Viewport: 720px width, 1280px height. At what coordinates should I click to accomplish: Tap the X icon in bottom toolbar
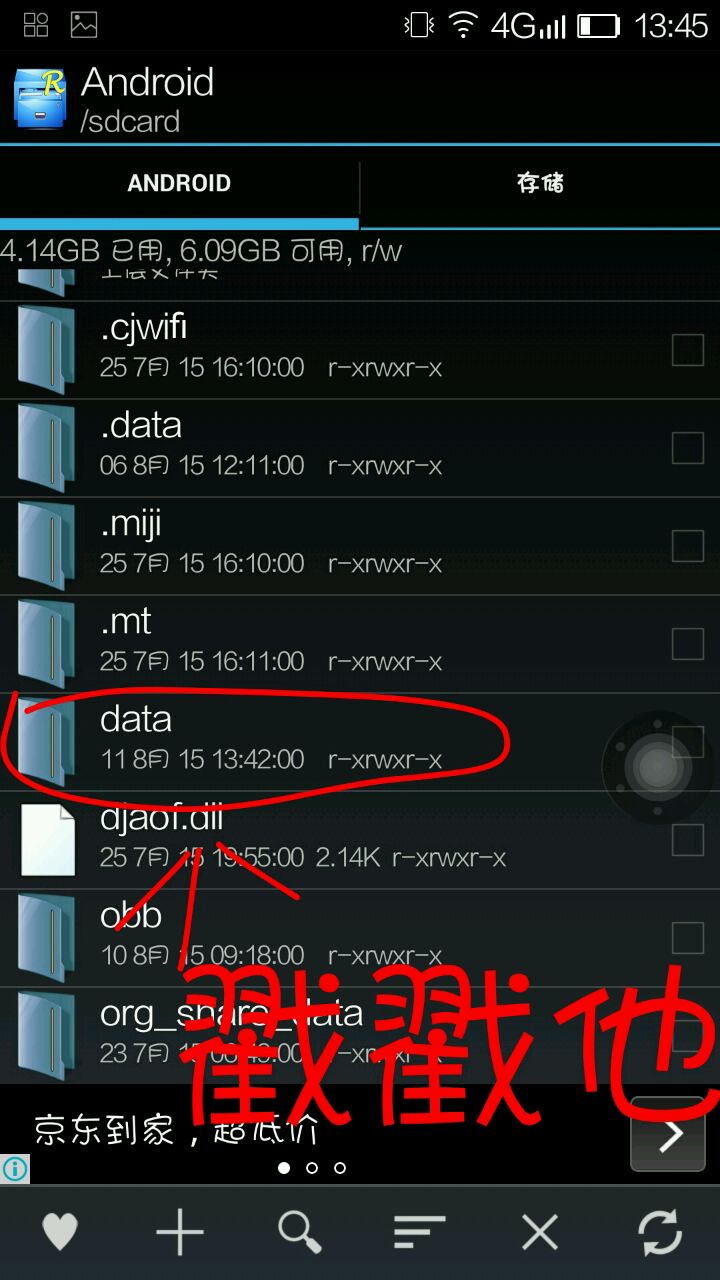tap(540, 1232)
